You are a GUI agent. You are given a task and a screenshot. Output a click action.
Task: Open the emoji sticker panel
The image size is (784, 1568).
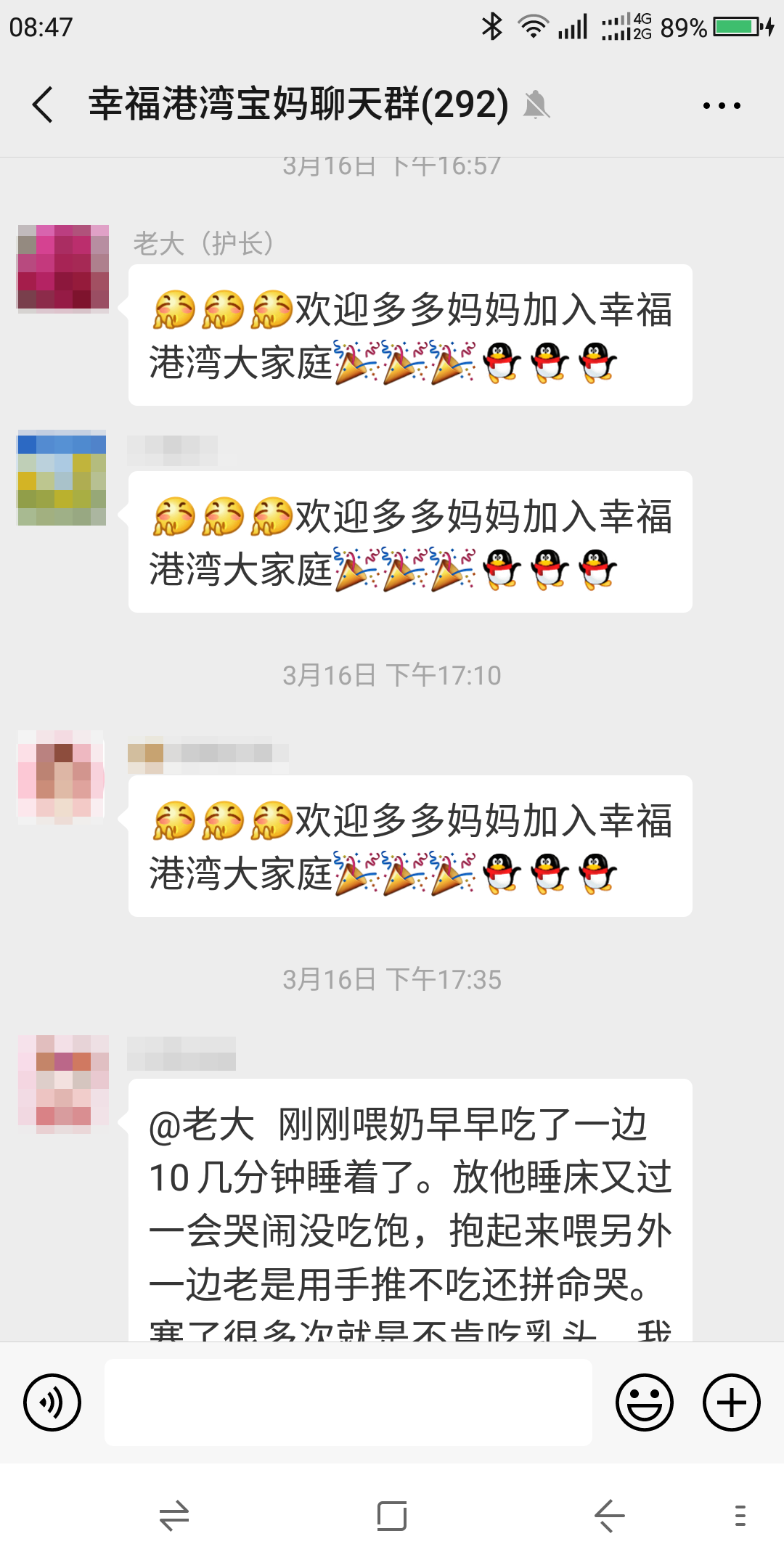click(x=645, y=1402)
